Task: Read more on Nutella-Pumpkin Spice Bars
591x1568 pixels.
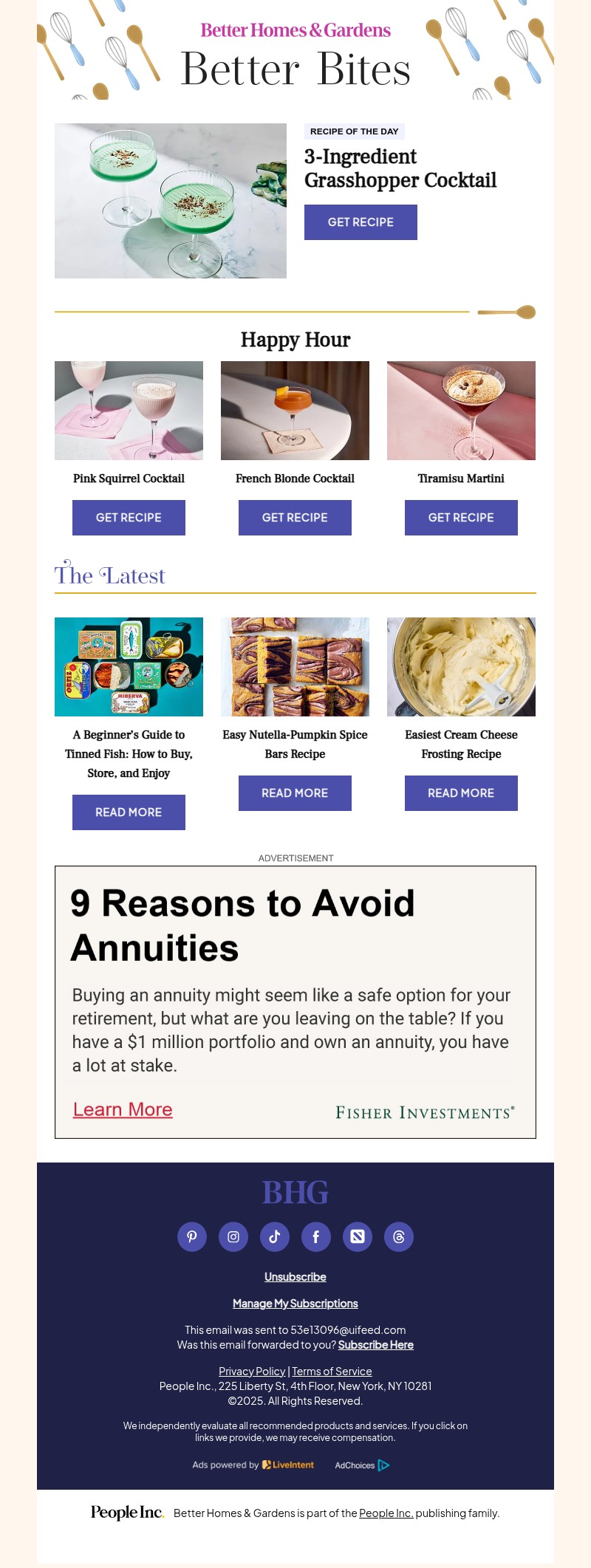Action: pos(295,793)
